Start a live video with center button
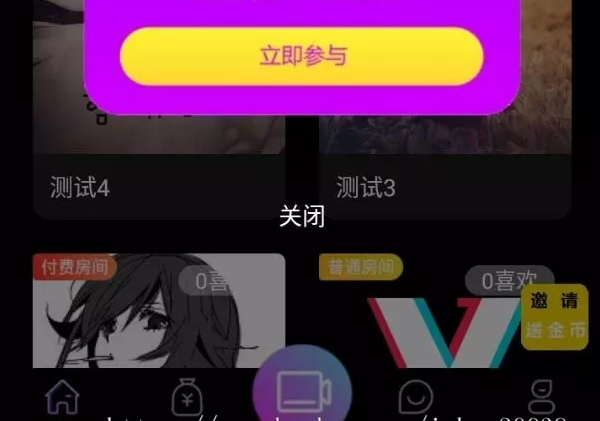The width and height of the screenshot is (600, 421). click(x=301, y=390)
